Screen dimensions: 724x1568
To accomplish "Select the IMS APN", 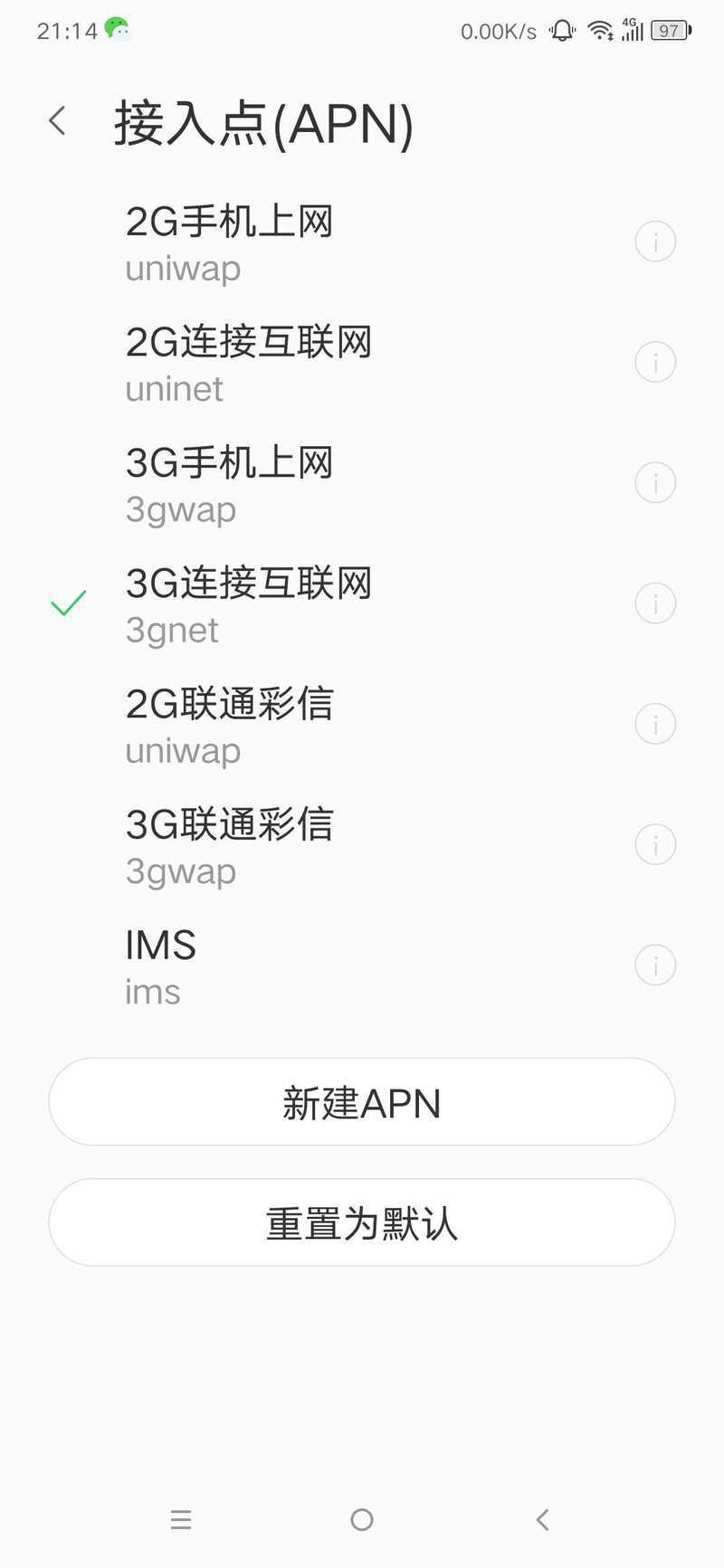I will (x=362, y=965).
